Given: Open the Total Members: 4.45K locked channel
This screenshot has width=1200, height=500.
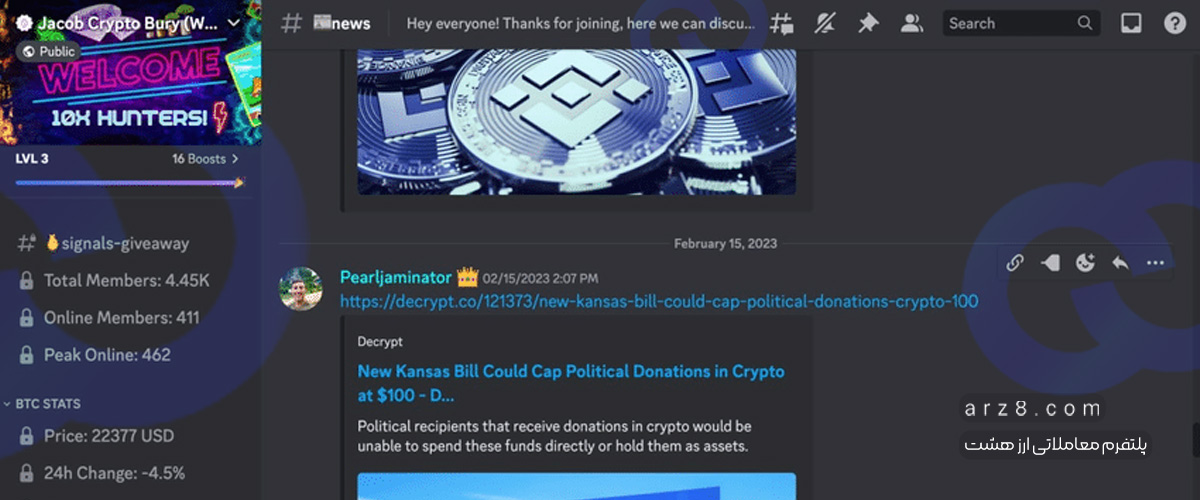Looking at the screenshot, I should (x=126, y=281).
